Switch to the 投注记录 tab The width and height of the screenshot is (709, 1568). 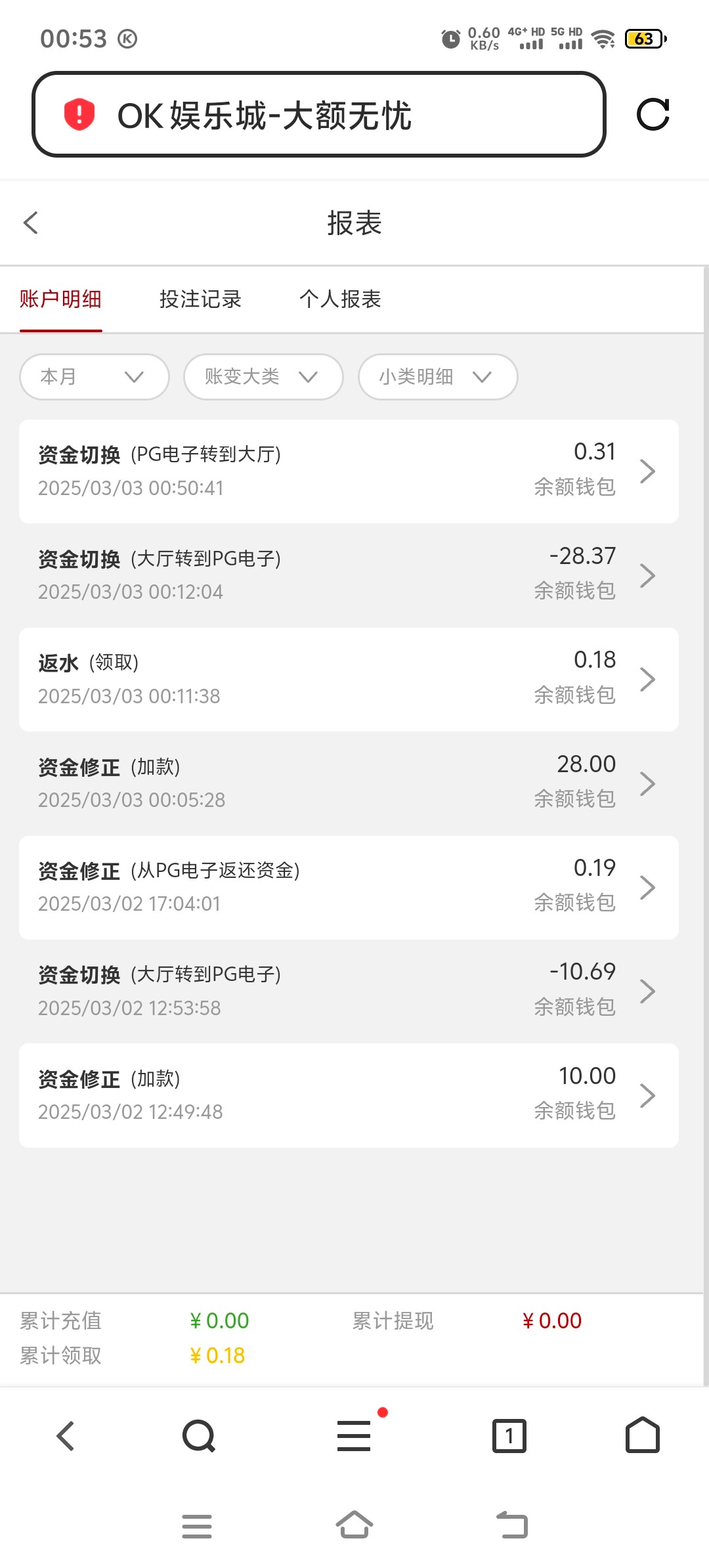tap(200, 299)
